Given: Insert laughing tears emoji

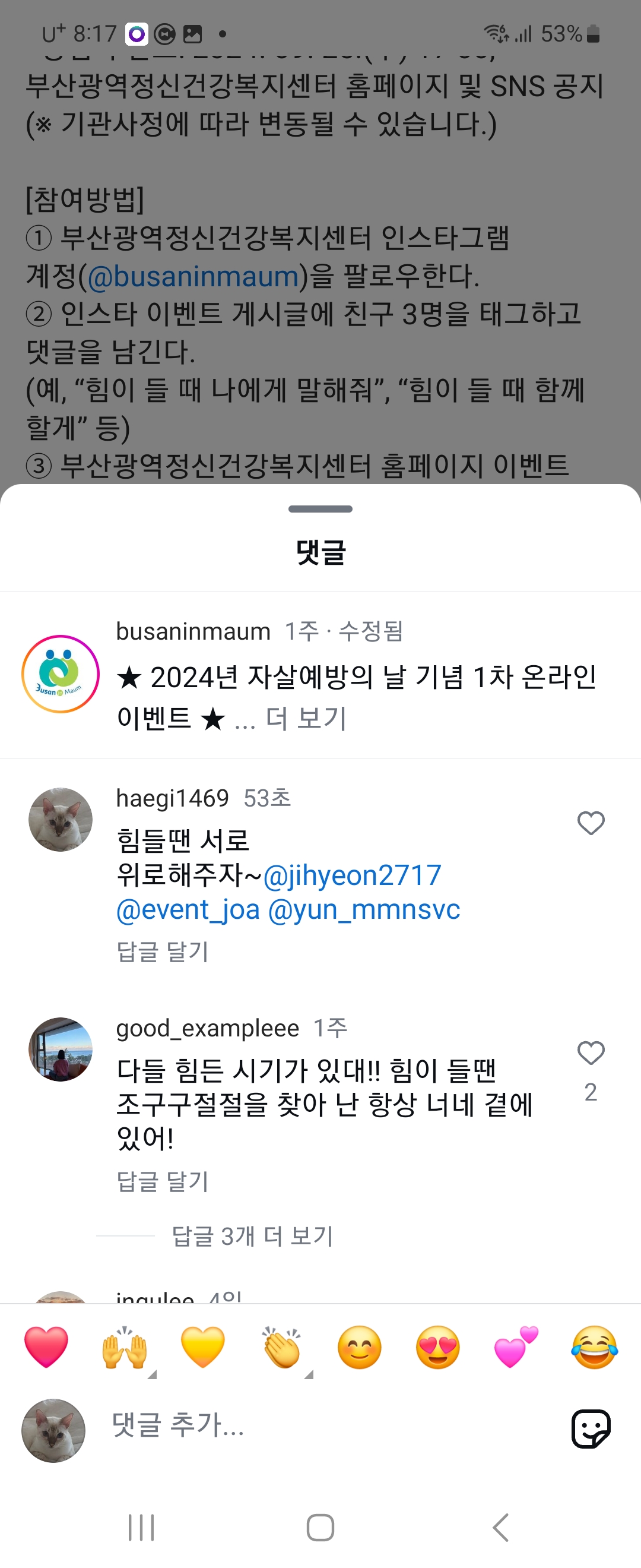Looking at the screenshot, I should [x=594, y=1346].
